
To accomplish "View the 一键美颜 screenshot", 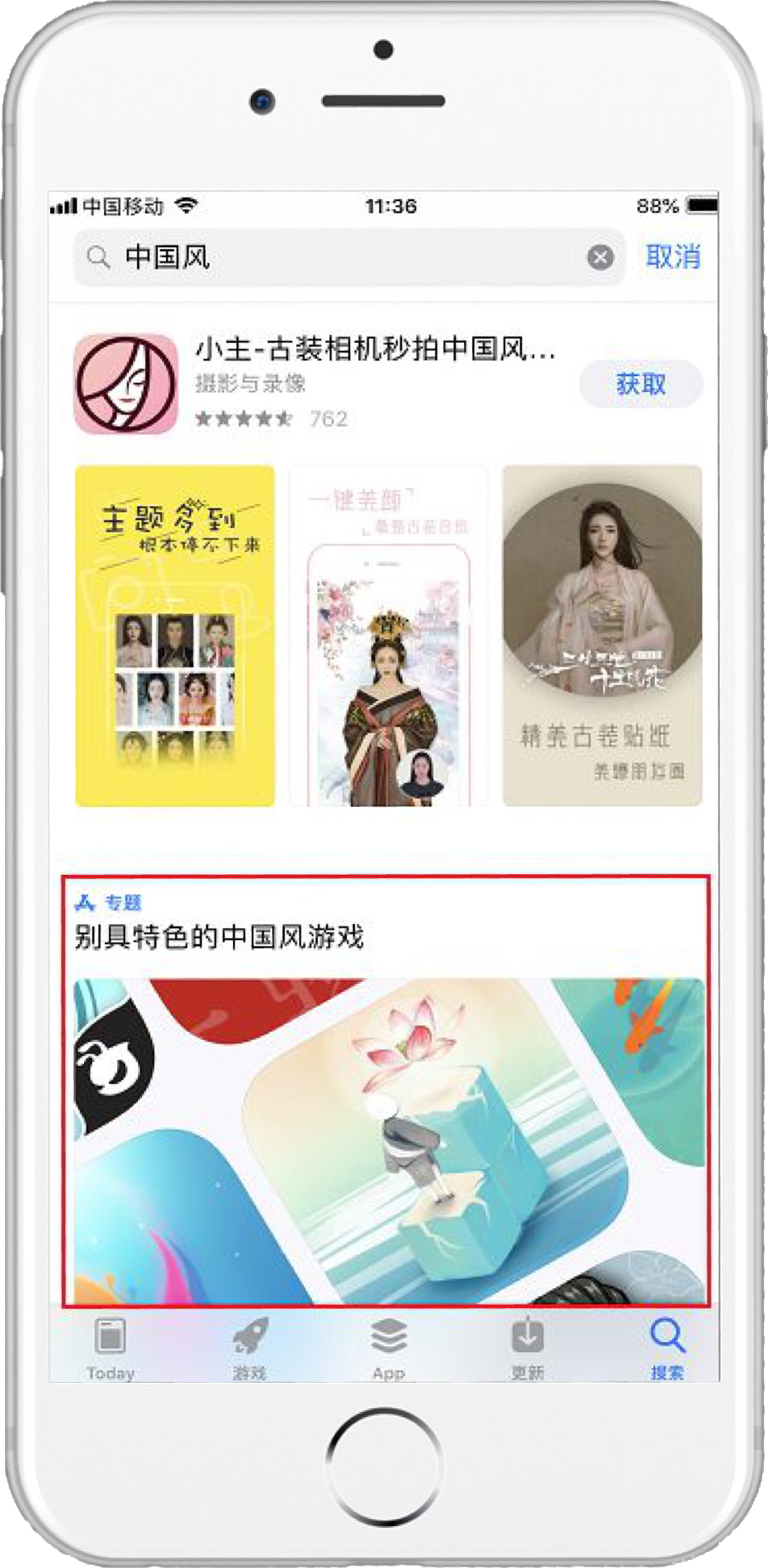I will click(x=388, y=635).
